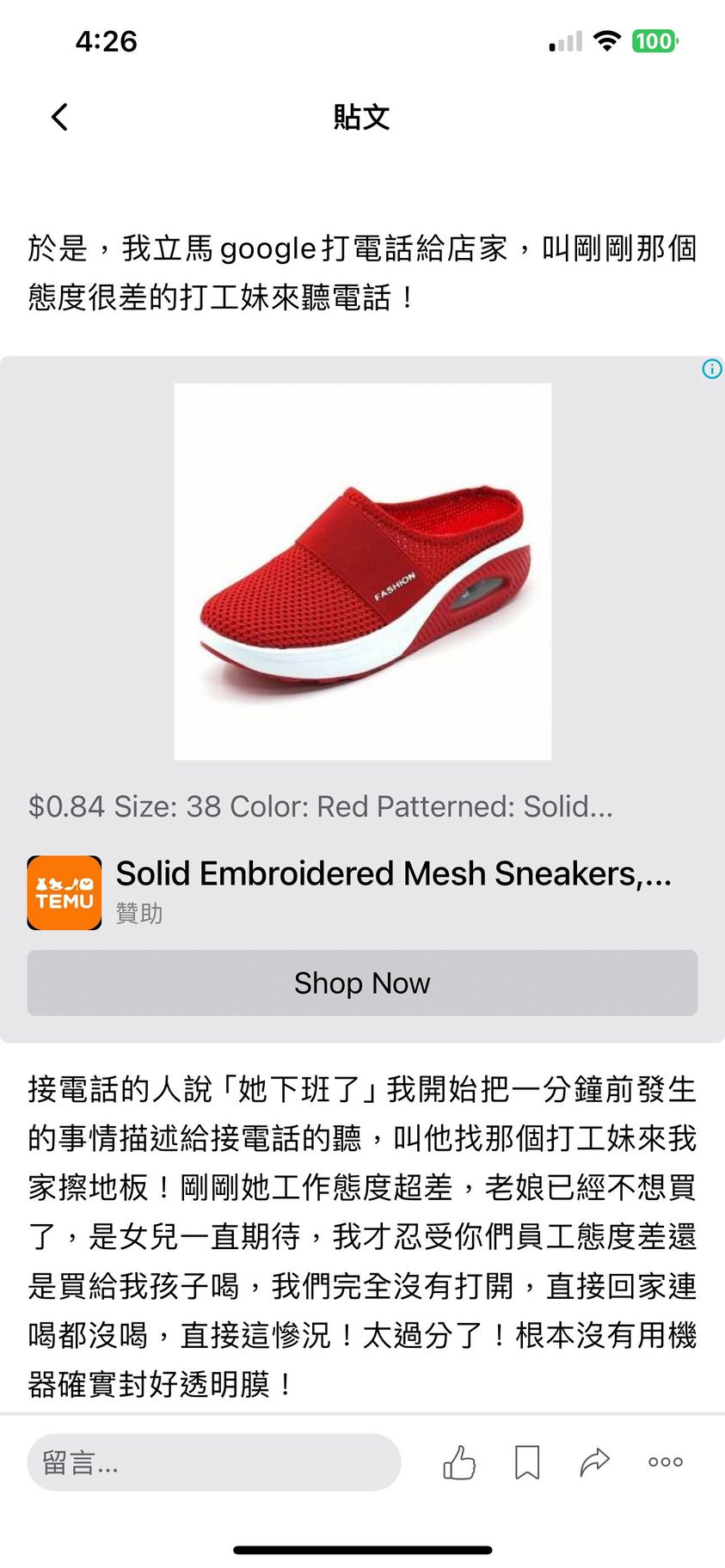Like this post with thumbs up

[x=459, y=1461]
